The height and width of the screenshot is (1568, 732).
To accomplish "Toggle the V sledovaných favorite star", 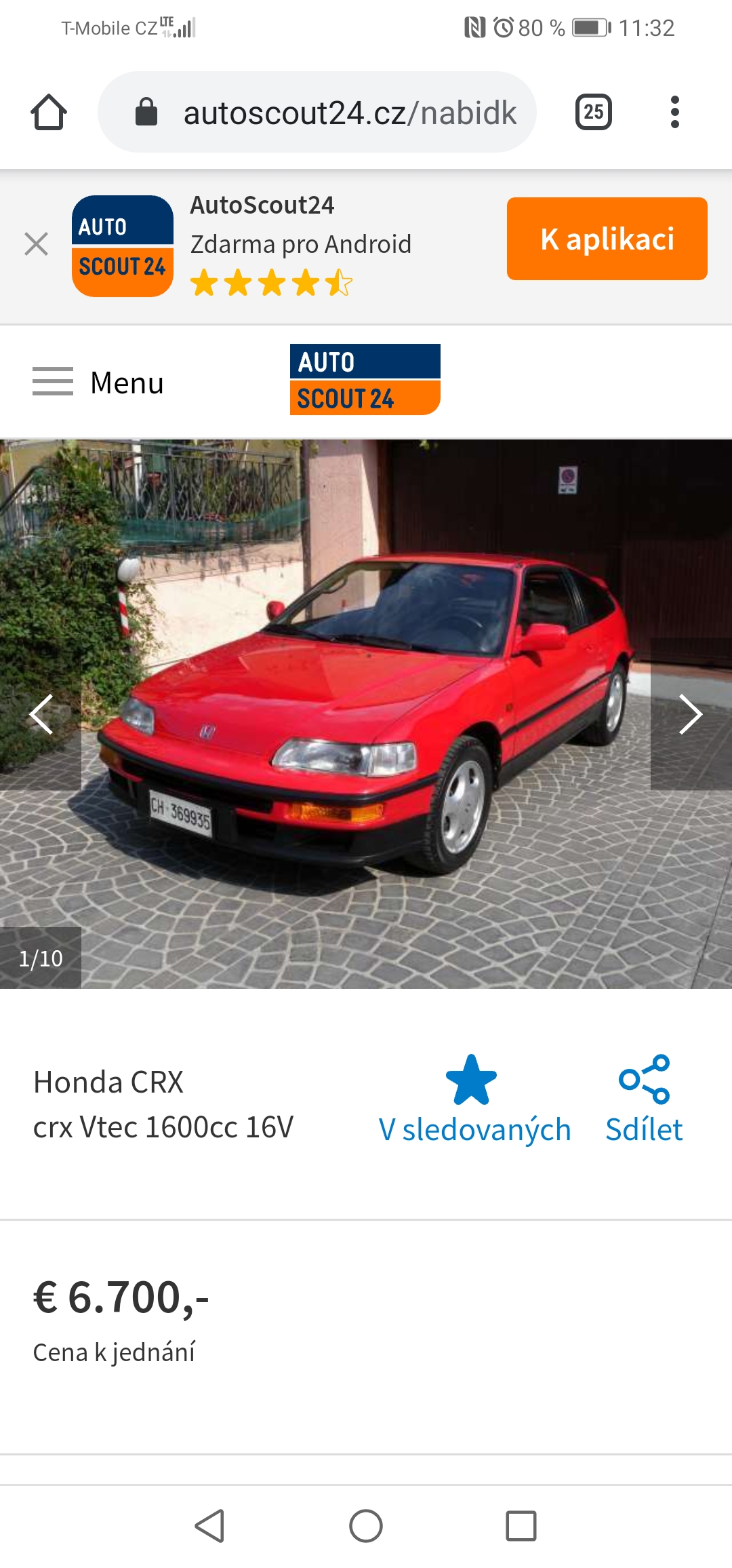I will pos(472,1080).
